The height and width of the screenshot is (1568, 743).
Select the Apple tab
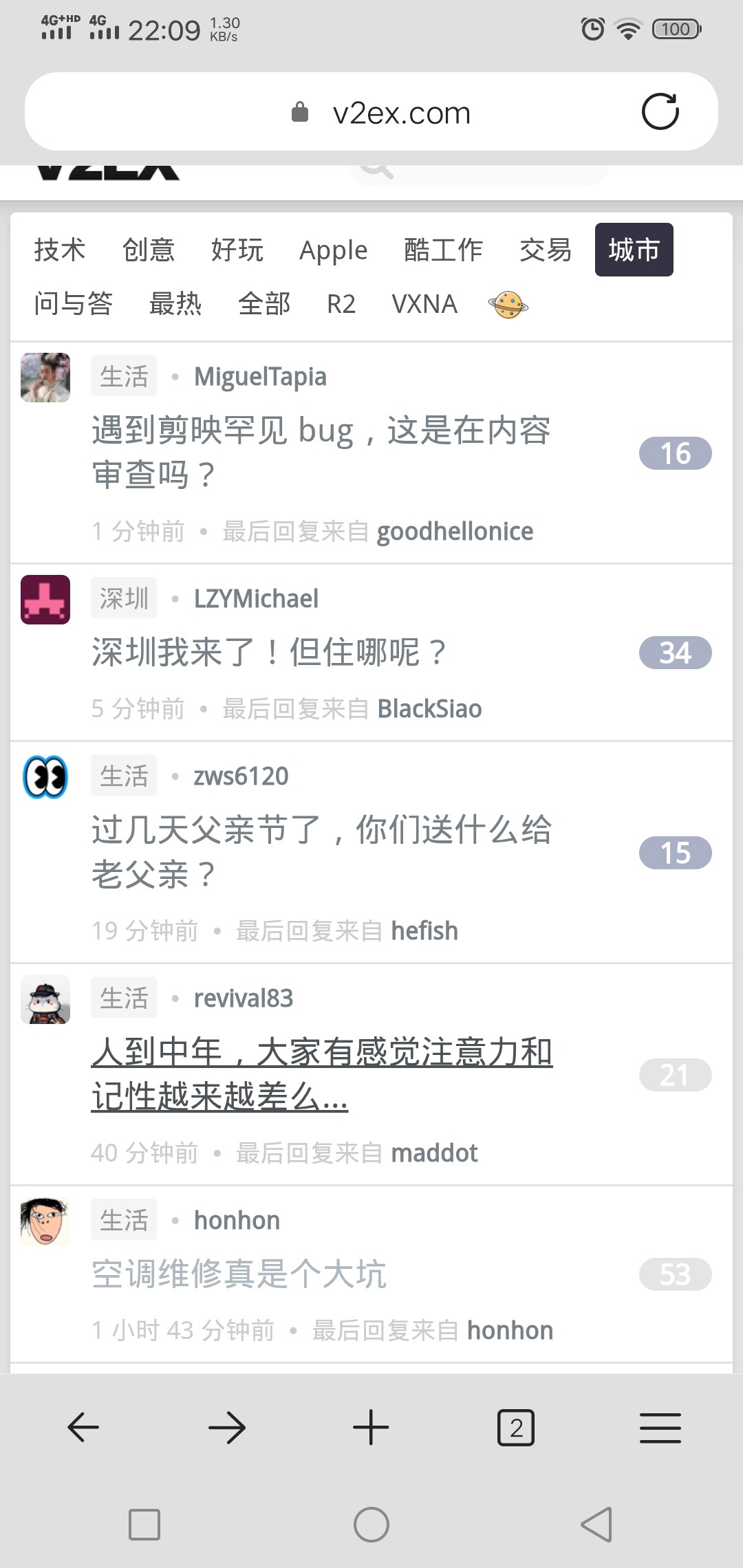click(334, 250)
